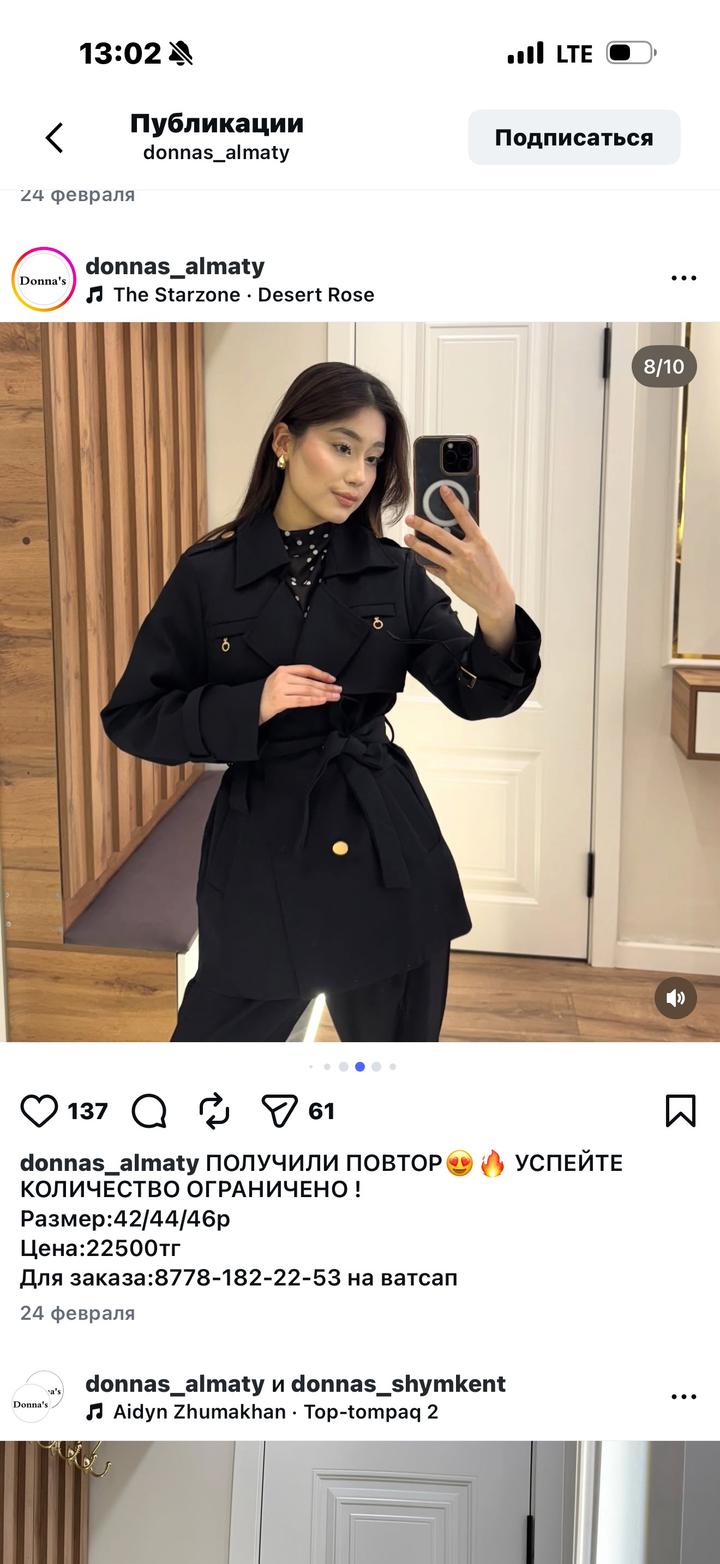This screenshot has width=720, height=1564.
Task: Open the overflow menu on the trench coat post
Action: (x=683, y=279)
